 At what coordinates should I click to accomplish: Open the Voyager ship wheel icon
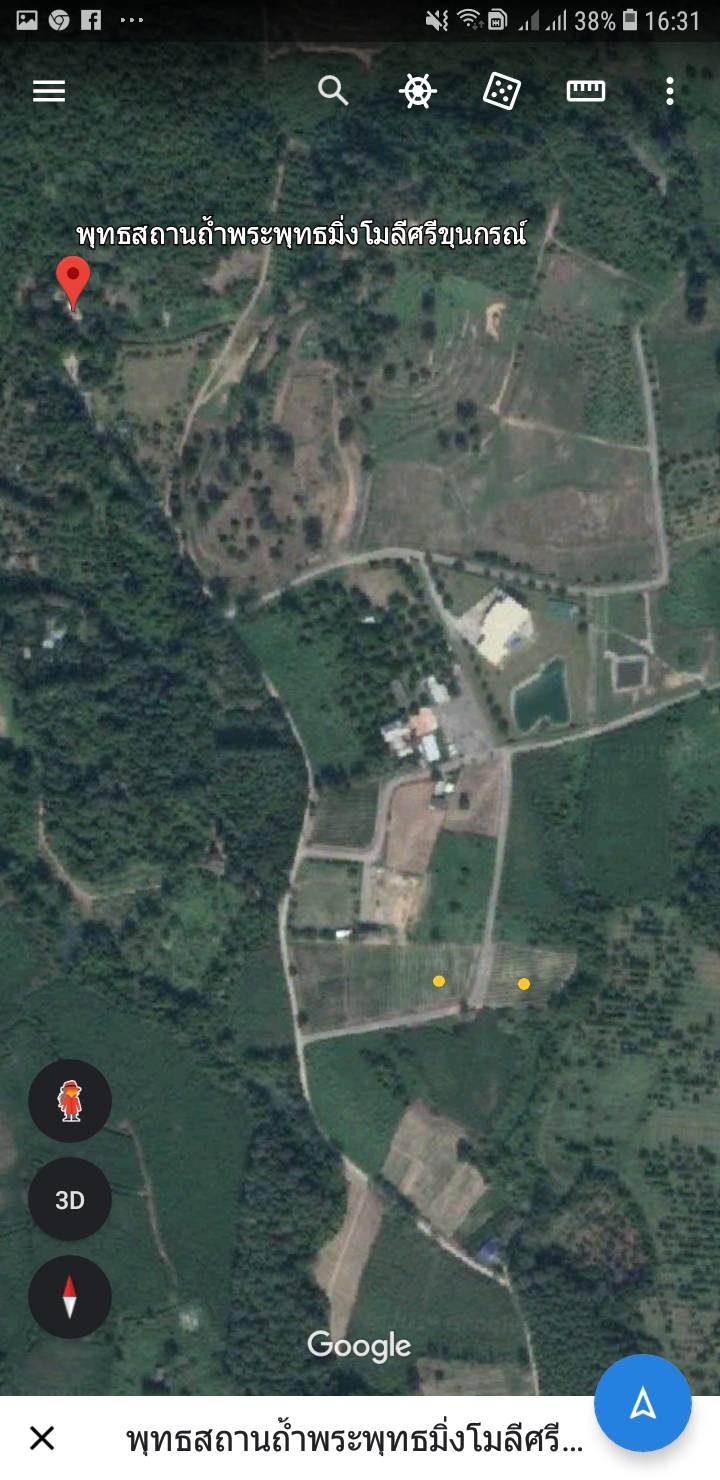point(417,92)
